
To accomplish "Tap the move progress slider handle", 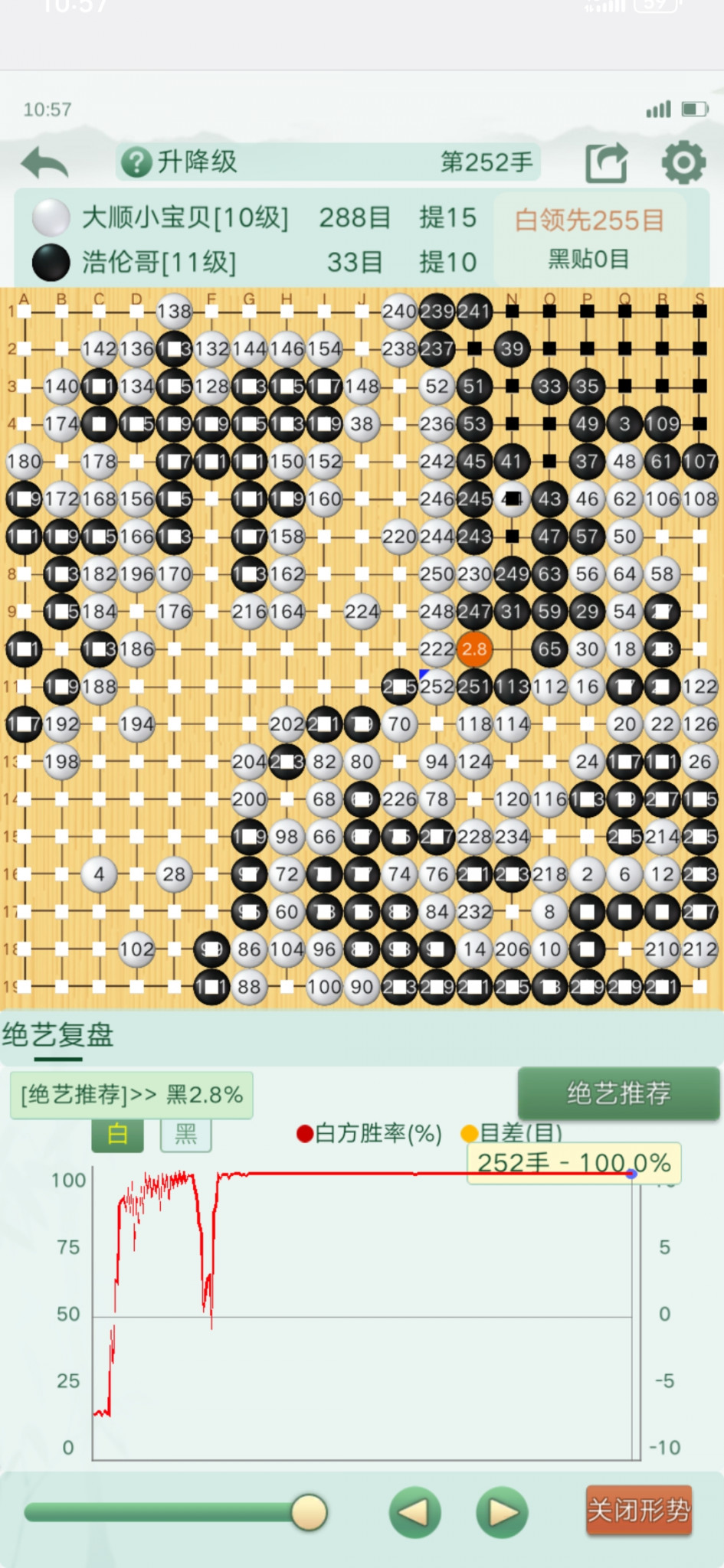I will [310, 1512].
